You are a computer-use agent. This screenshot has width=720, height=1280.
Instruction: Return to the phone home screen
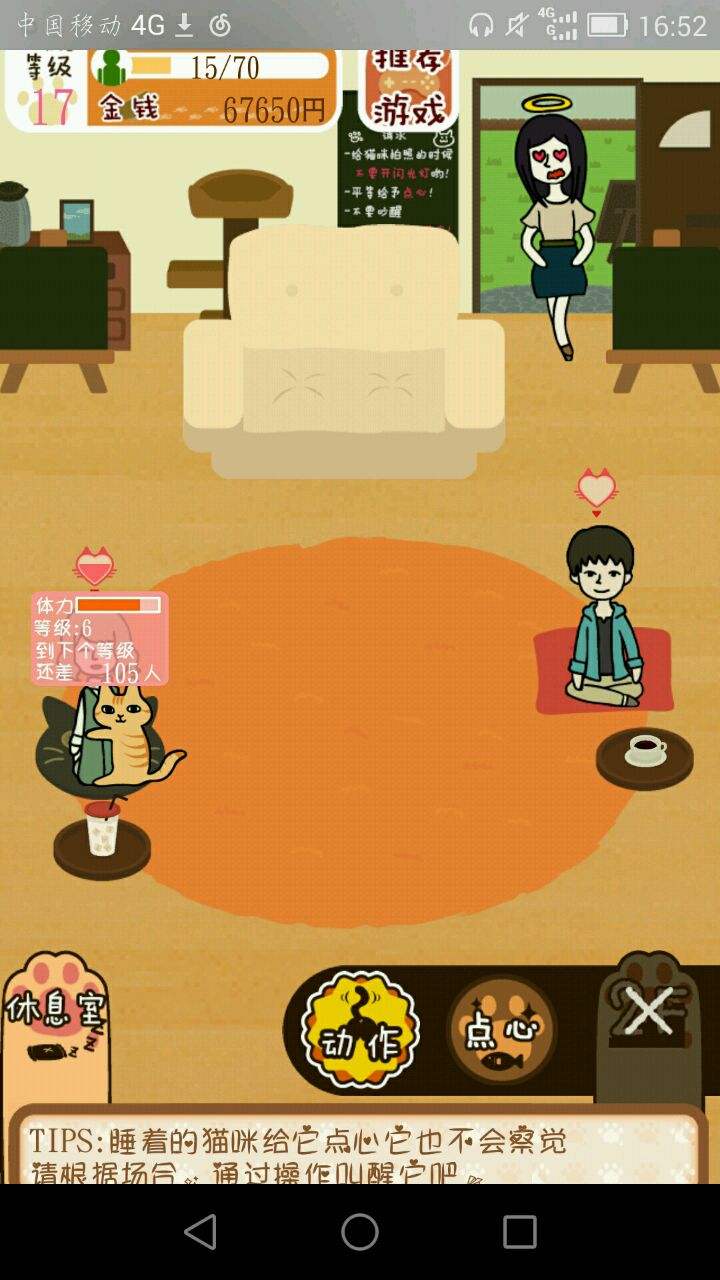360,1232
